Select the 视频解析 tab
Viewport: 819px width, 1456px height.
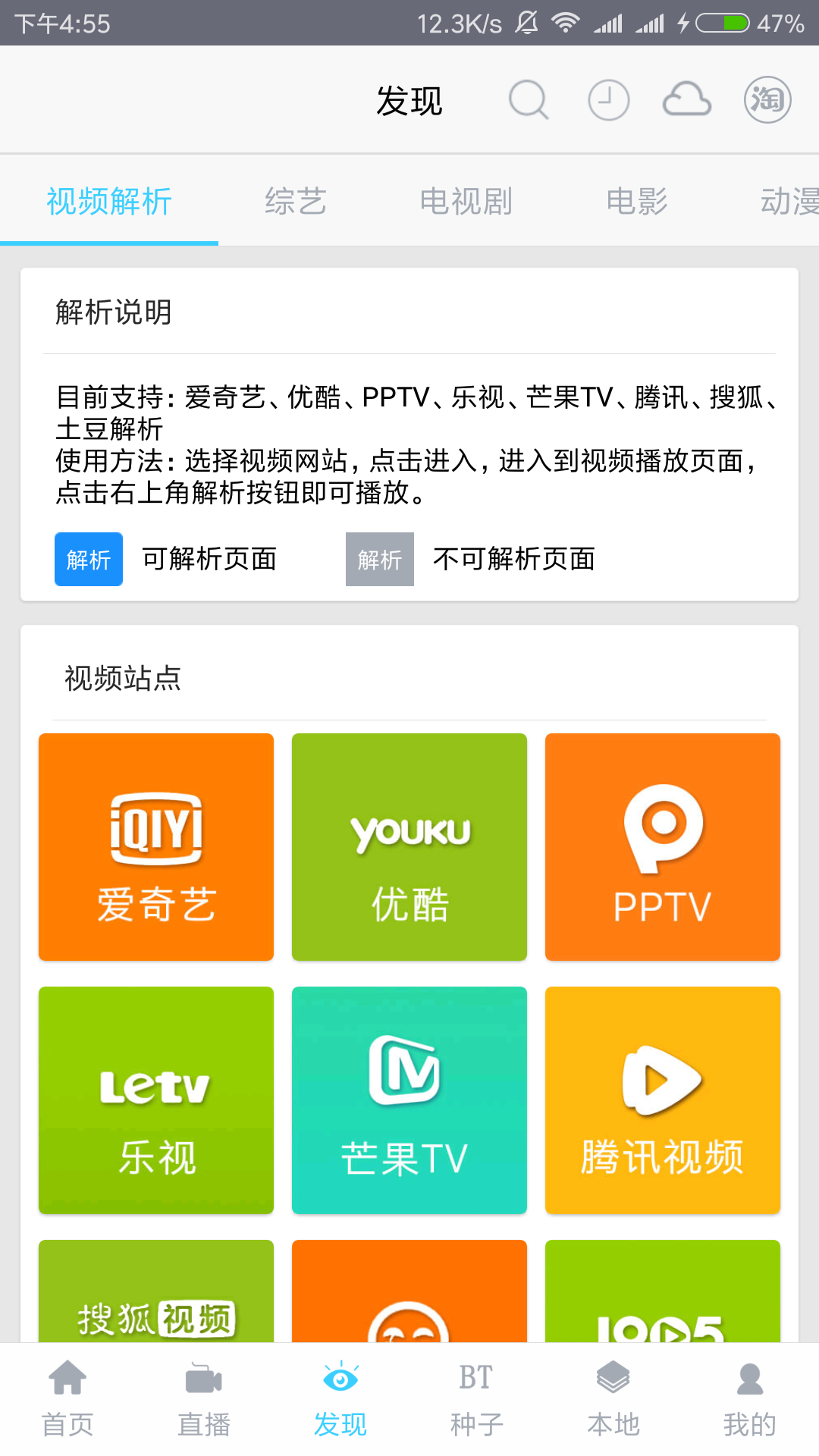[109, 202]
